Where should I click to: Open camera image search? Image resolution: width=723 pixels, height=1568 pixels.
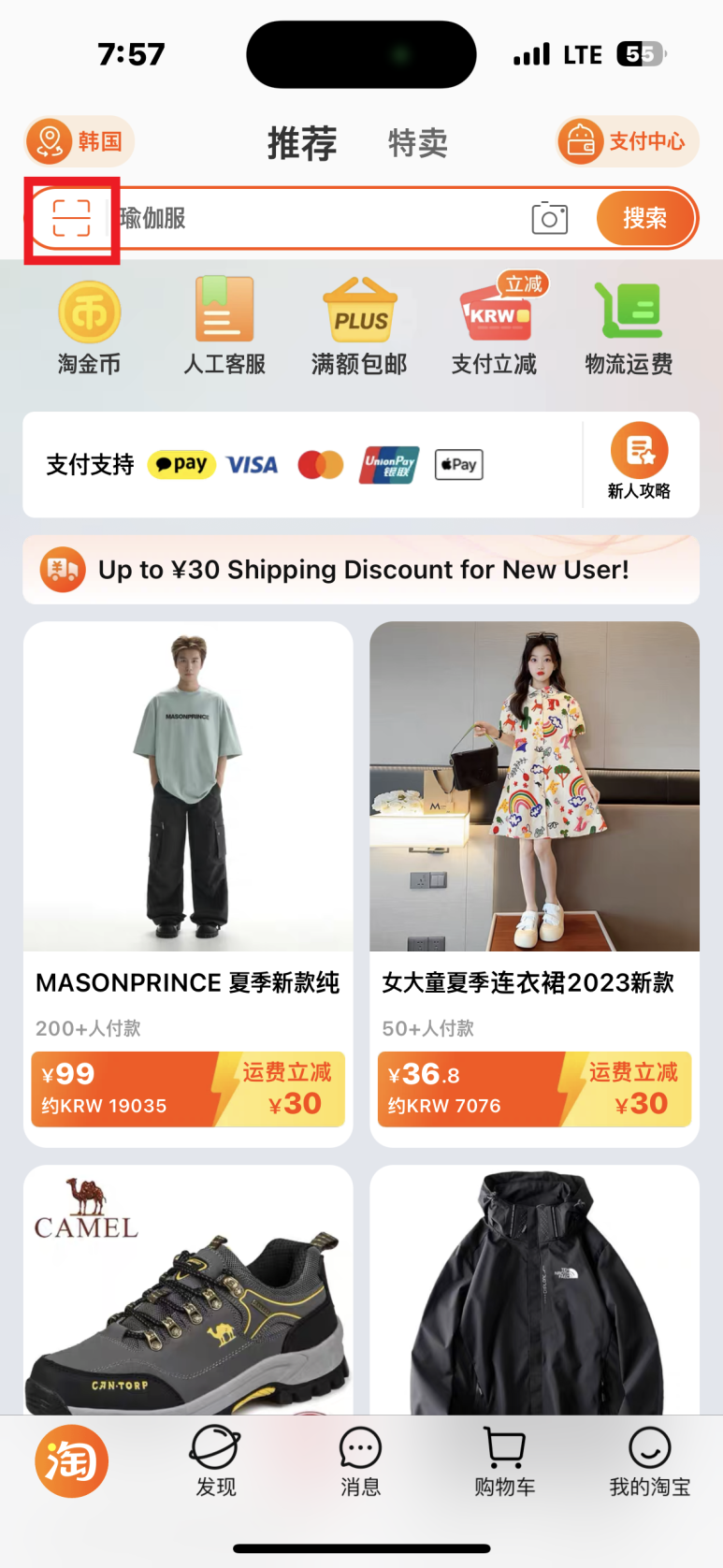(550, 218)
